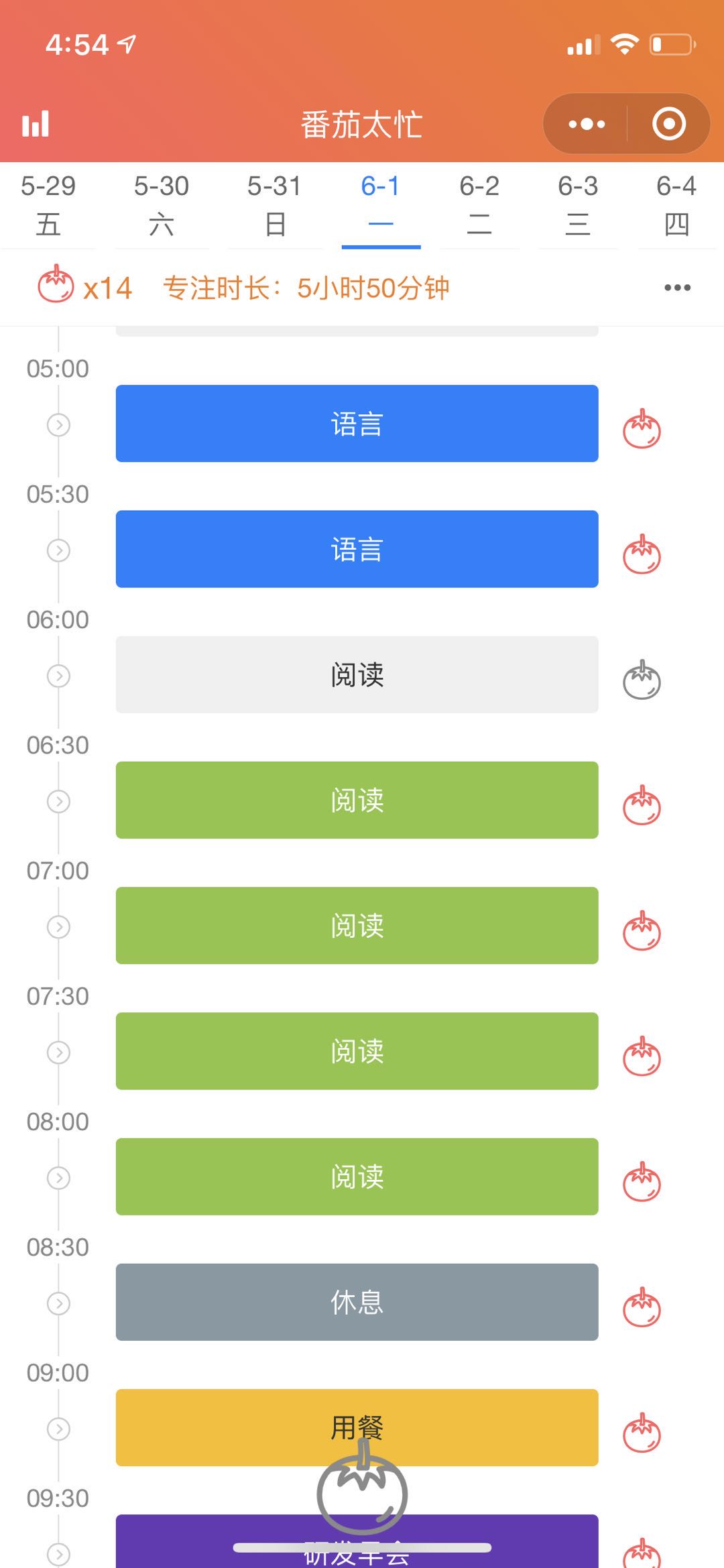This screenshot has width=724, height=1568.
Task: Switch to the 5-29 Friday date tab
Action: coord(48,205)
